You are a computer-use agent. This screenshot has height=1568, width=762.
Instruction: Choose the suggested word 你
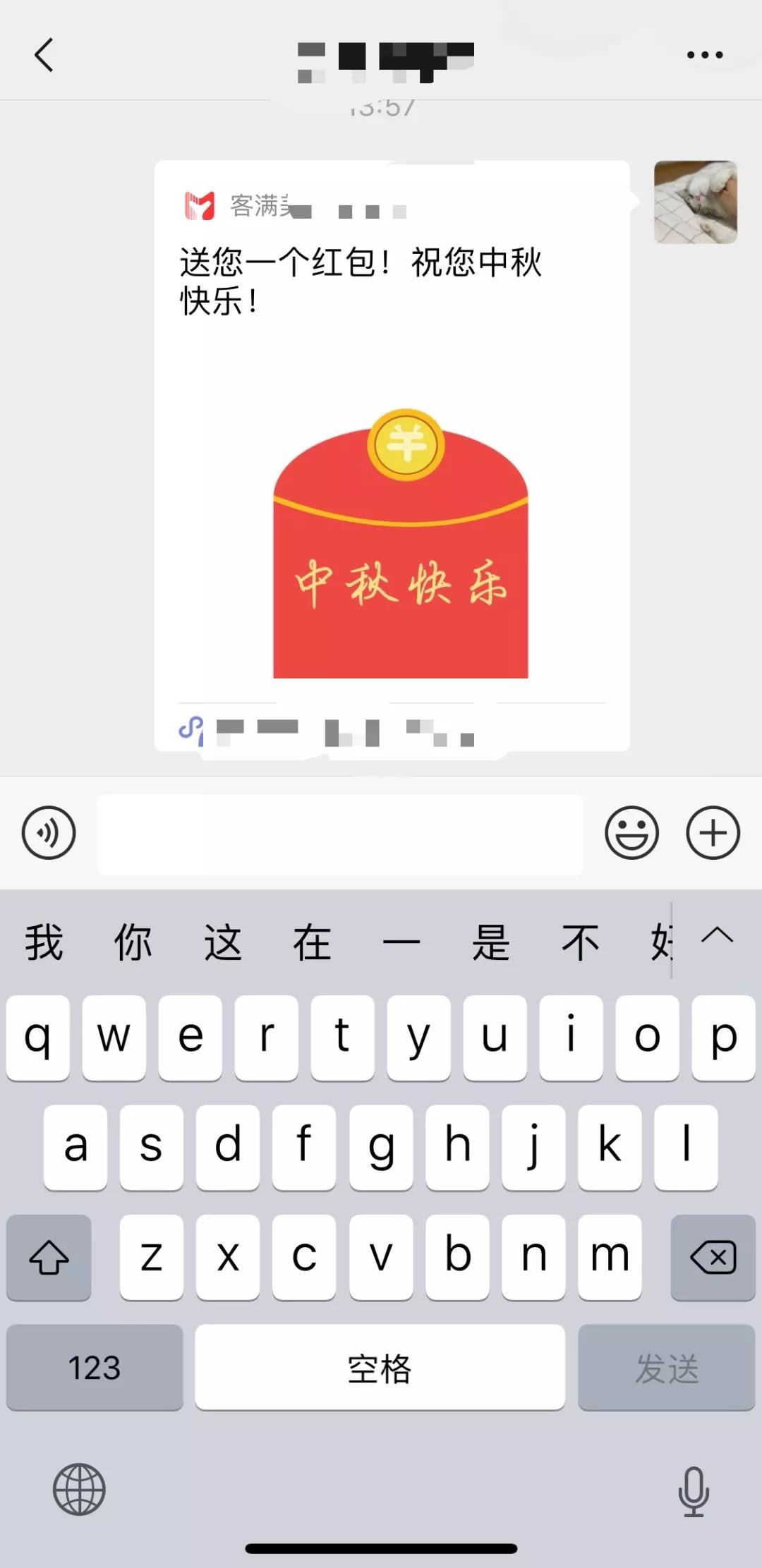(133, 942)
